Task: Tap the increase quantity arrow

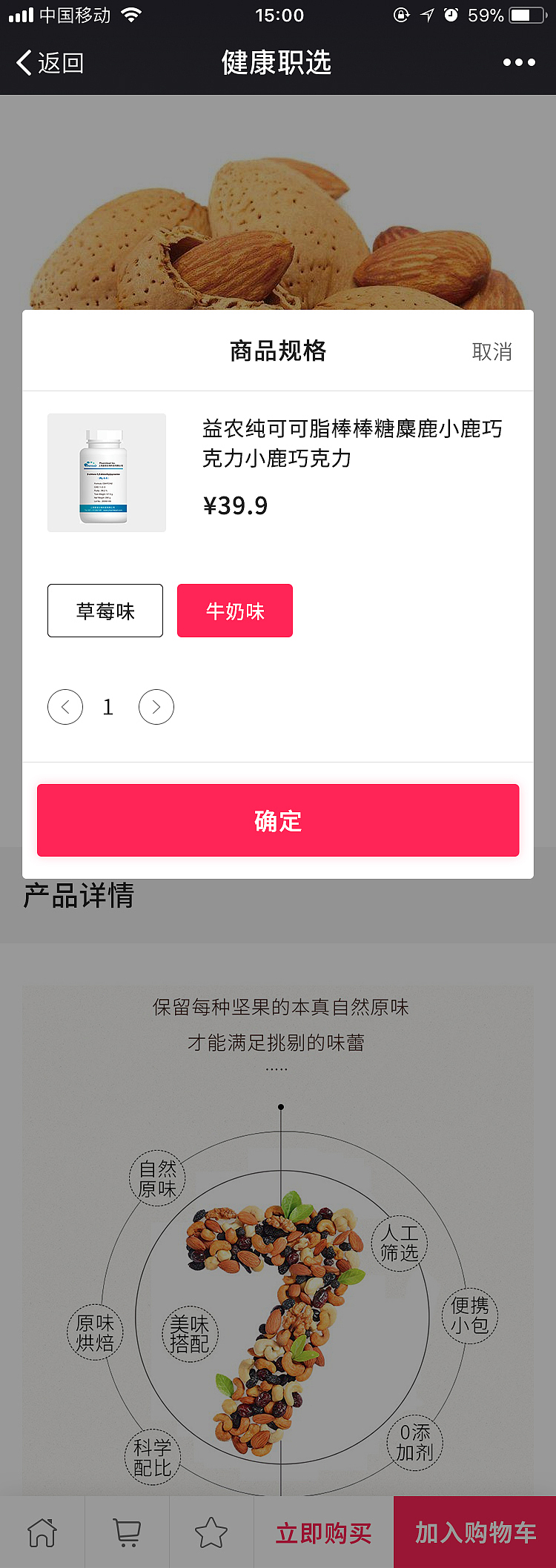Action: click(x=156, y=707)
